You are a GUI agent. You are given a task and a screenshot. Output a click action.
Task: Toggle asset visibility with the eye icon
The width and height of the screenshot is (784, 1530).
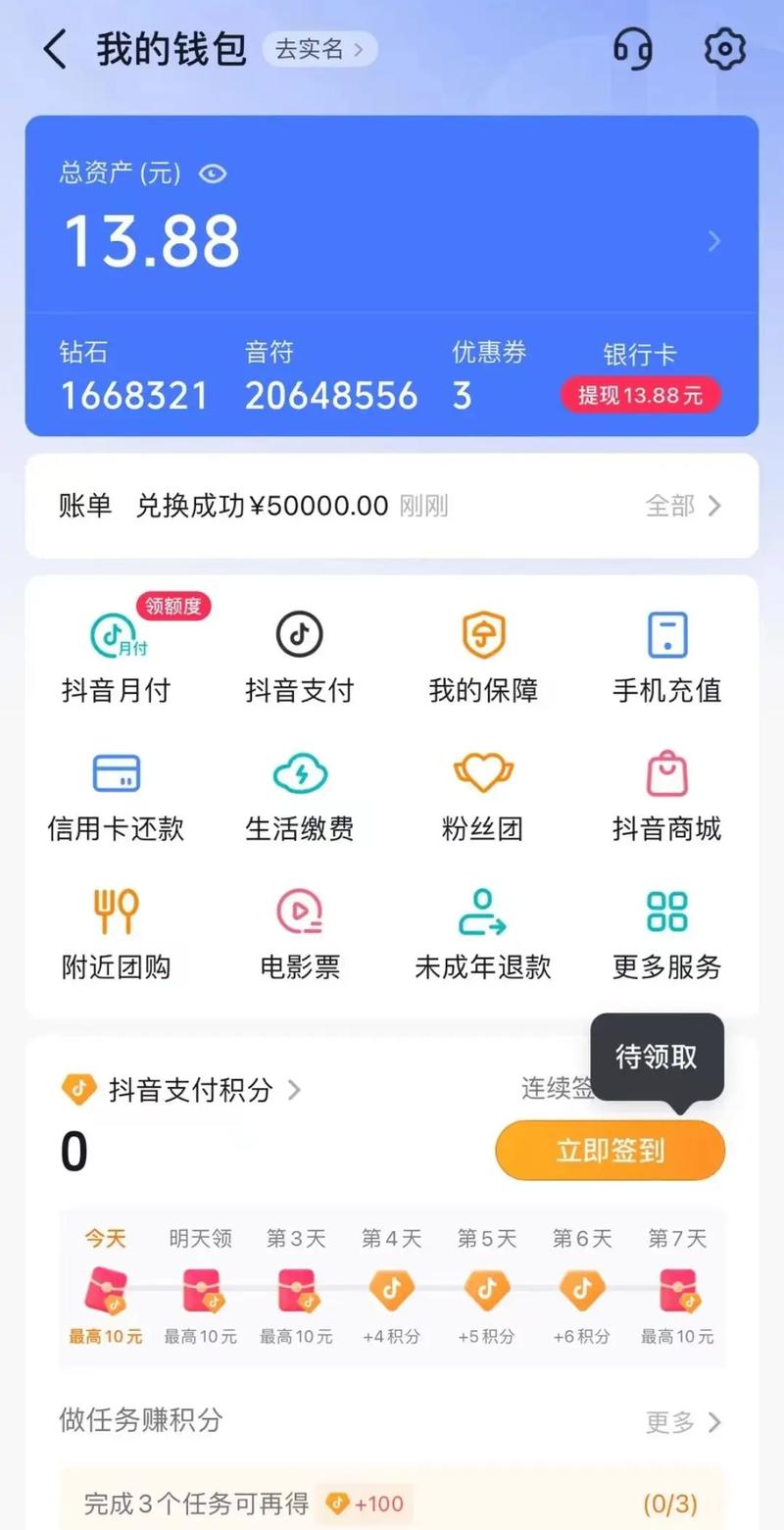214,173
